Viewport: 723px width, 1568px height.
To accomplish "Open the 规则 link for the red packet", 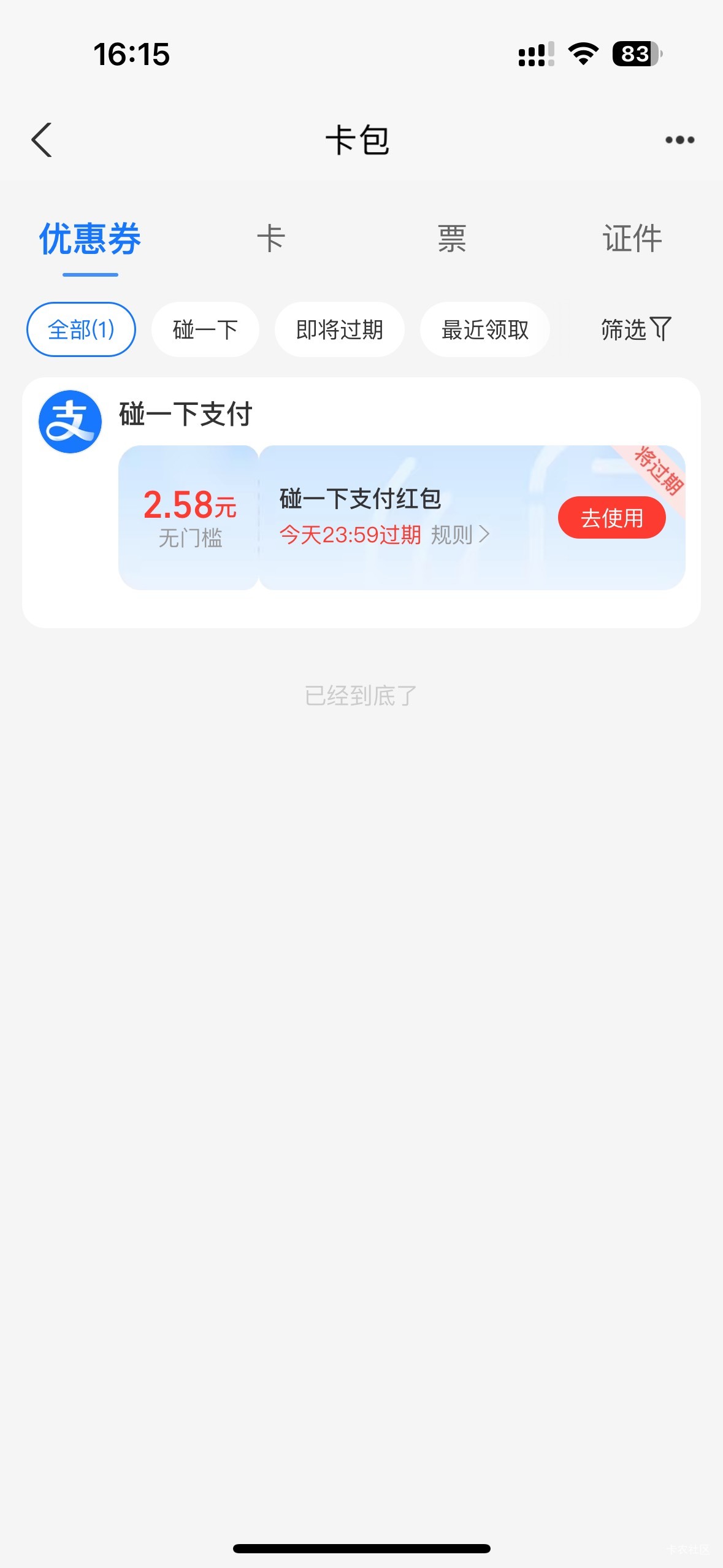I will click(460, 535).
